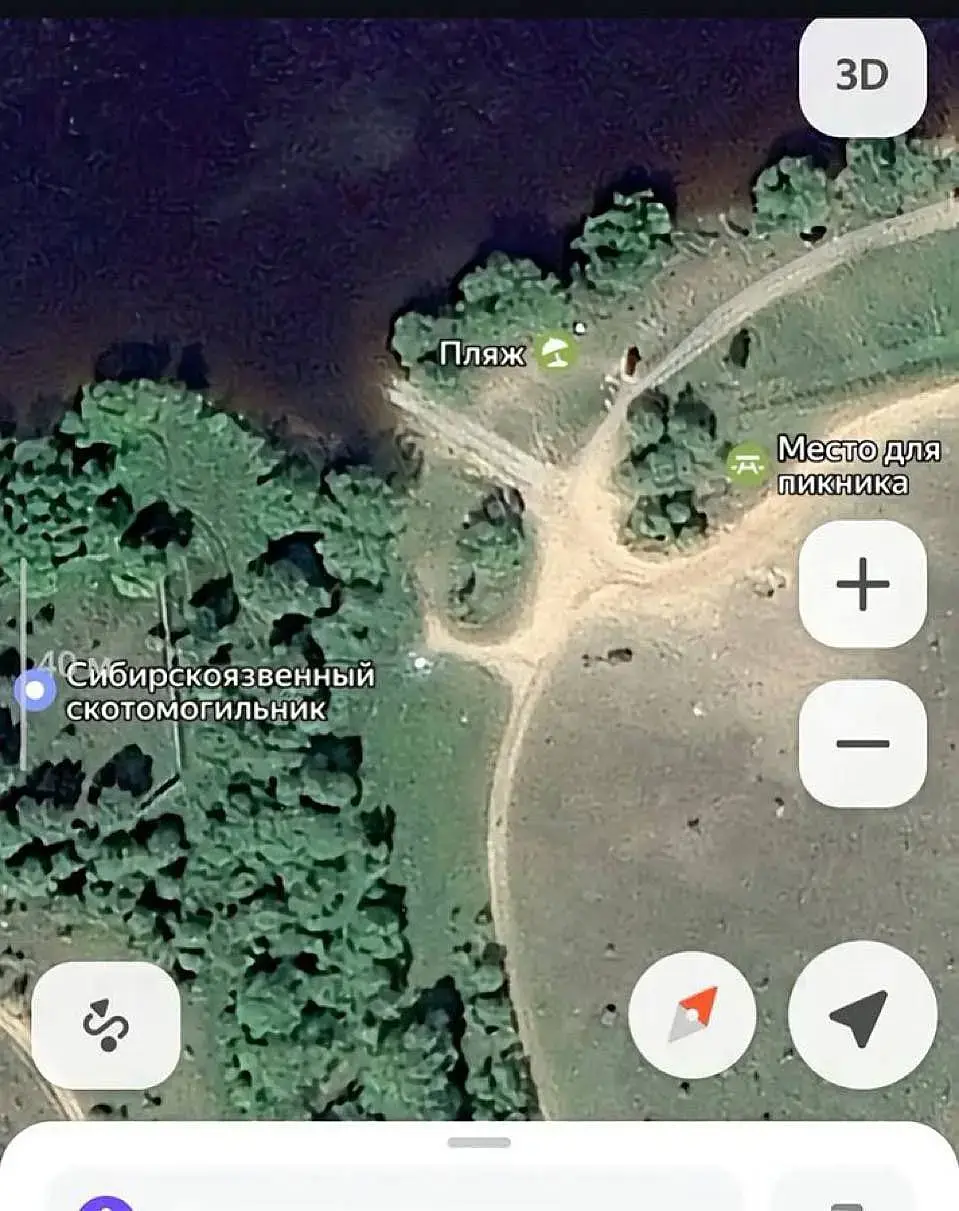
Task: Select the Место для пикника marker
Action: coord(747,464)
